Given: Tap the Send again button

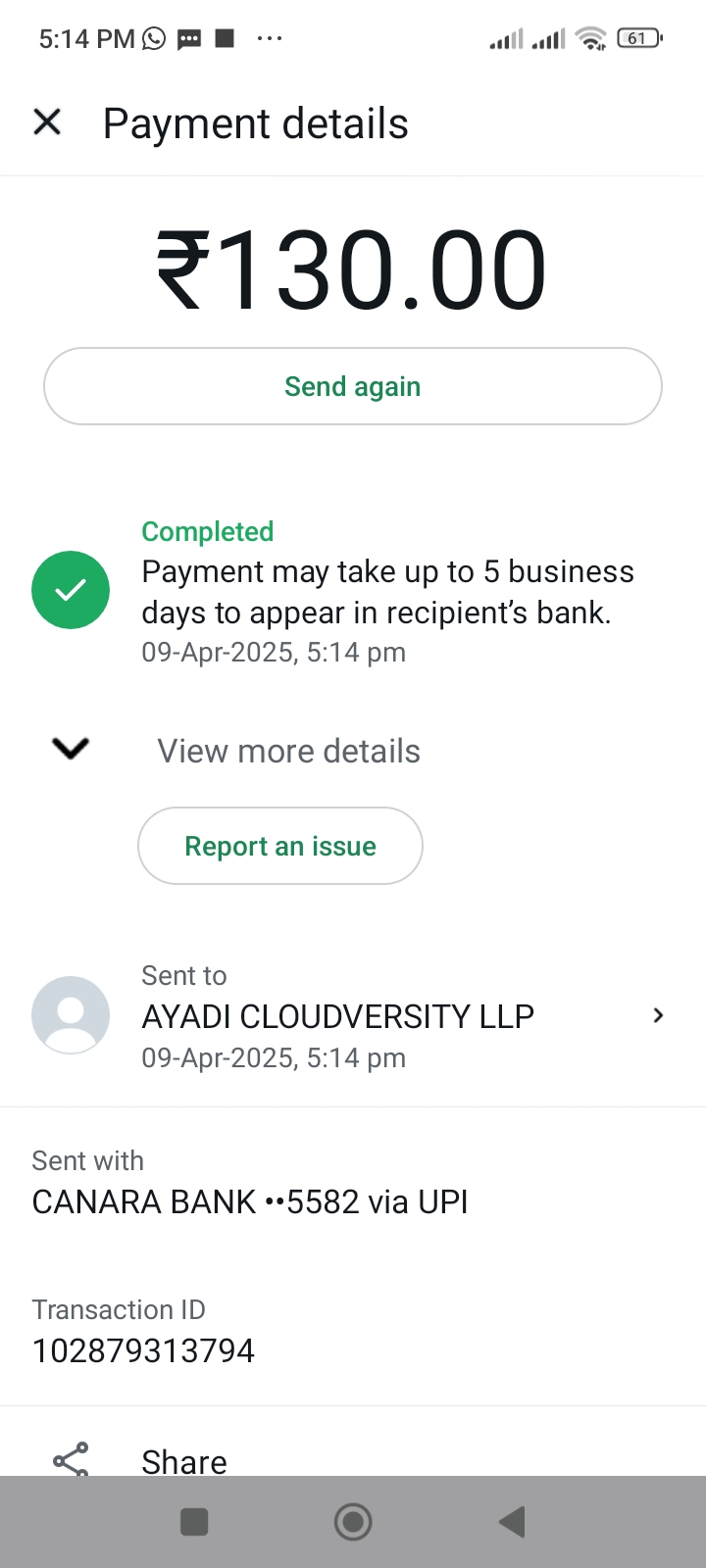Looking at the screenshot, I should click(x=353, y=386).
